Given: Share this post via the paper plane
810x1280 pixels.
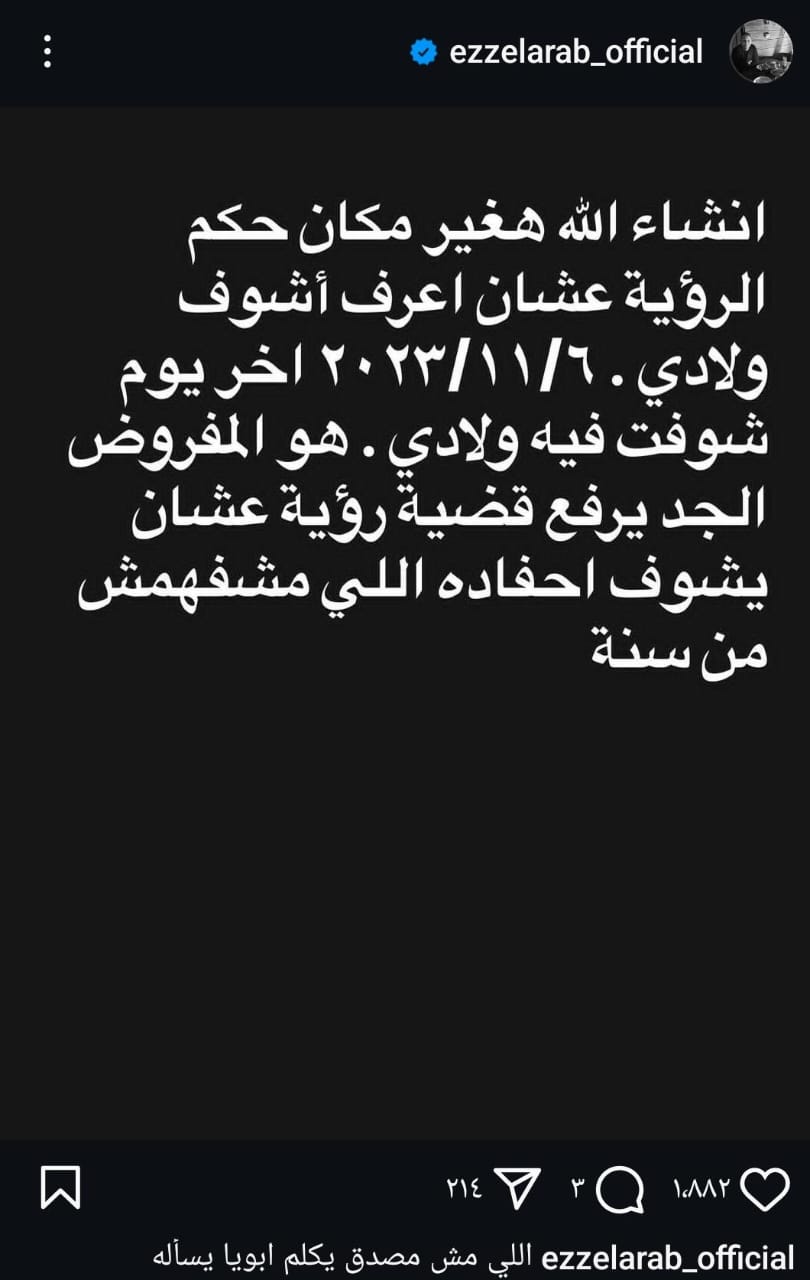Looking at the screenshot, I should [519, 1188].
